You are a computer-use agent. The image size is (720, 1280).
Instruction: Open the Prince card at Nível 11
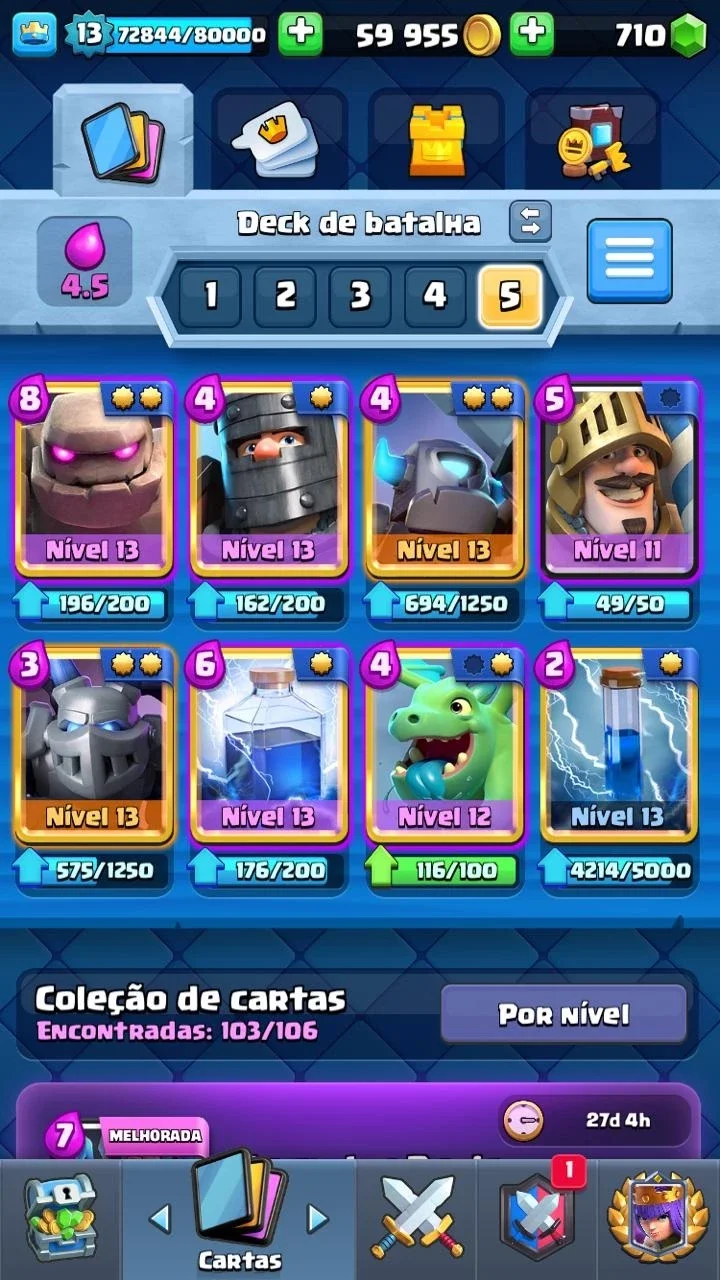click(x=617, y=480)
